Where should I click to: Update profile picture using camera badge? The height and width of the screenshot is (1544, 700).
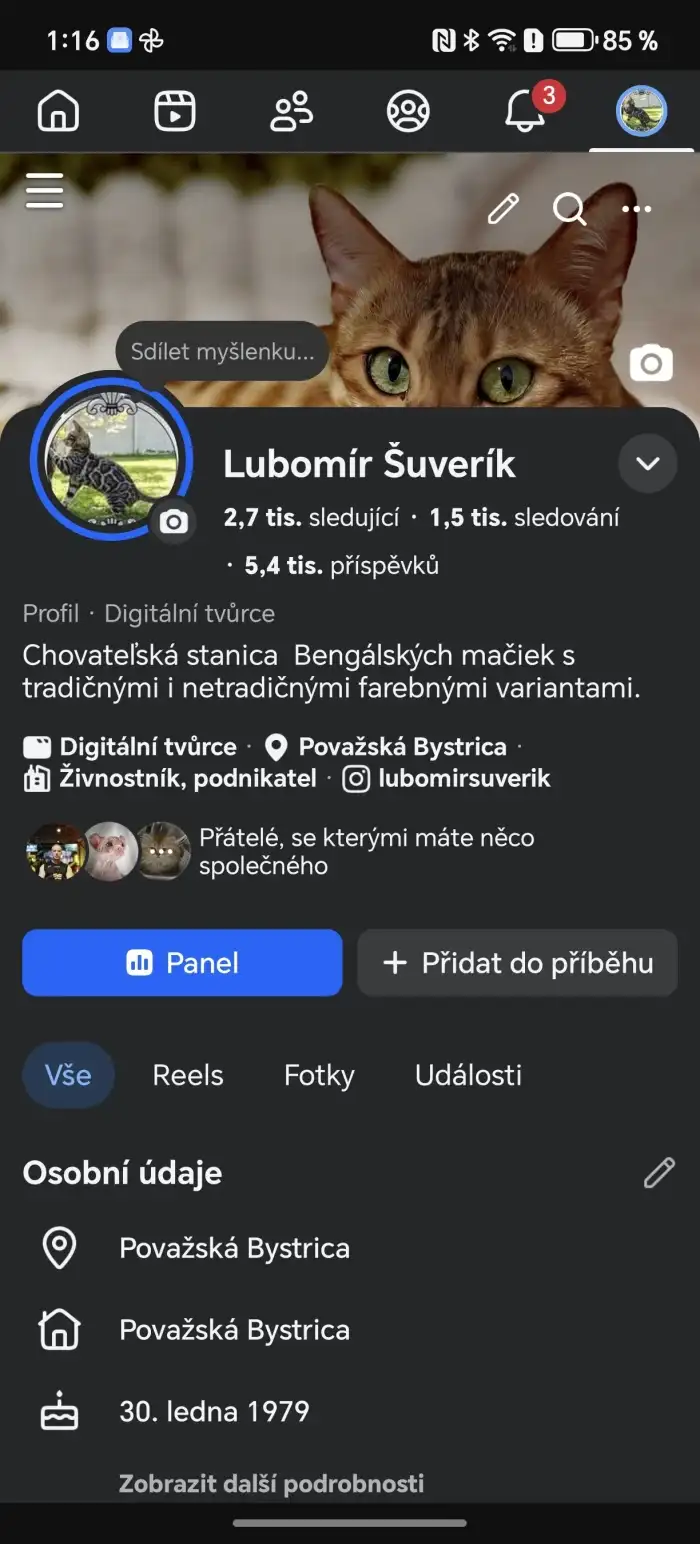click(x=174, y=521)
